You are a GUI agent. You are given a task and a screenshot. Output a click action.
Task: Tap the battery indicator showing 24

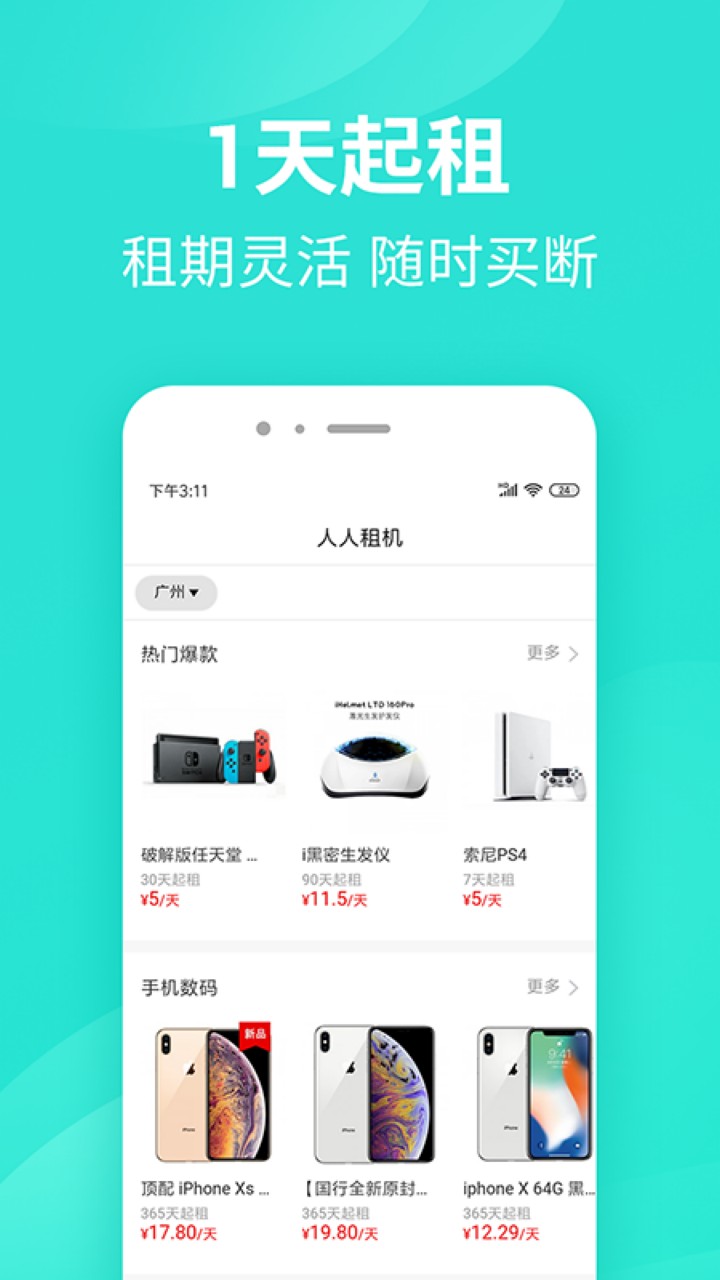(563, 490)
